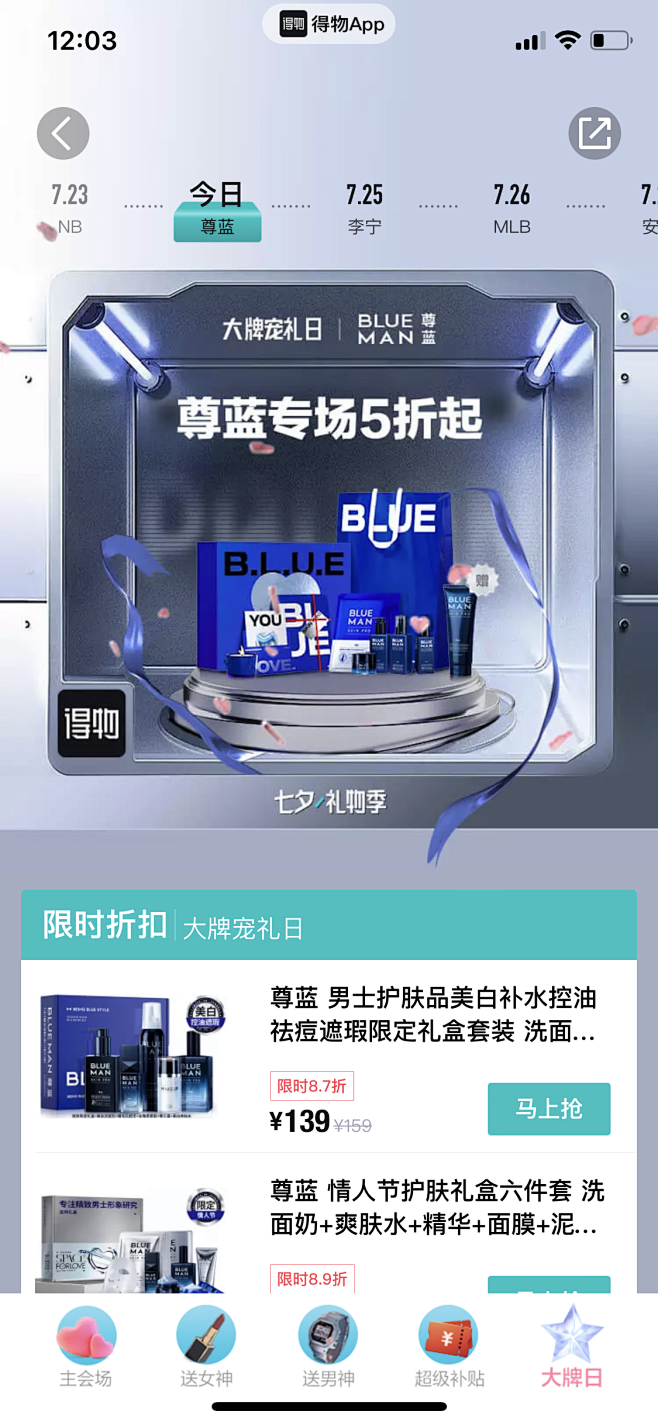
Task: Switch to the 7.26 MLB date tab
Action: tap(511, 208)
